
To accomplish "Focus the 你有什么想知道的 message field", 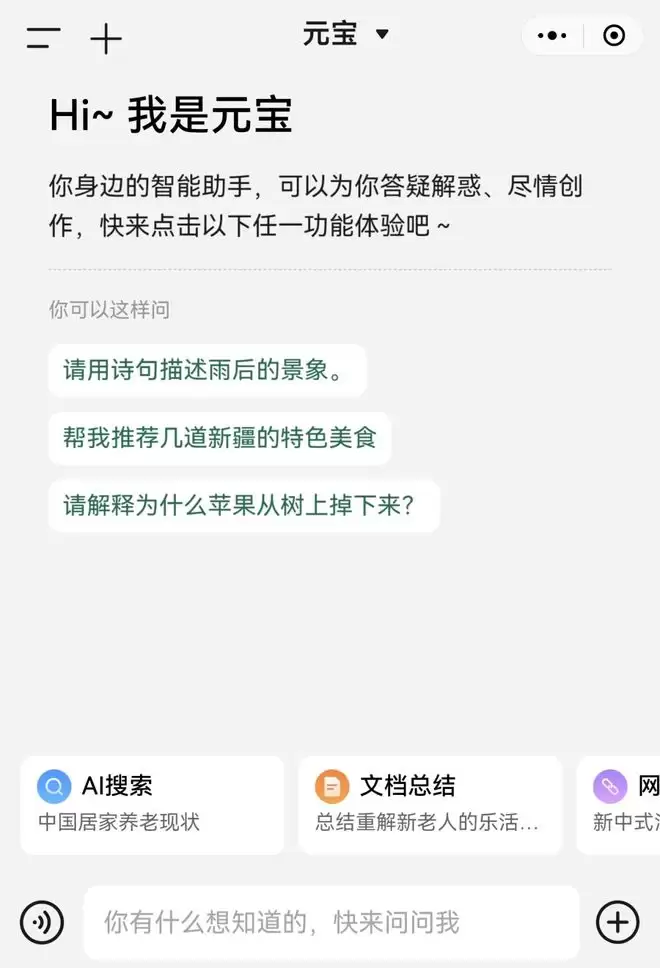I will (x=330, y=922).
